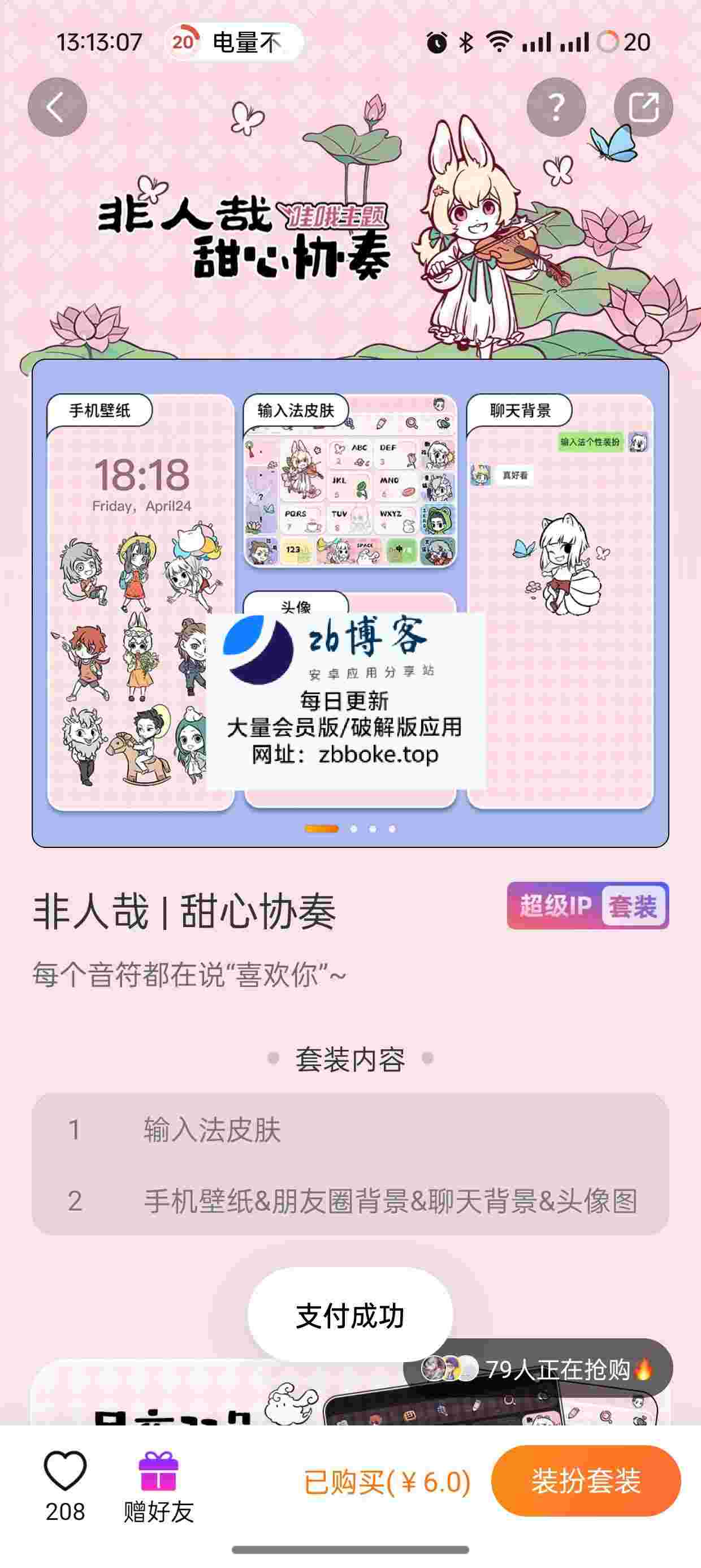Open the help question mark icon
Image resolution: width=701 pixels, height=1568 pixels.
[x=556, y=107]
